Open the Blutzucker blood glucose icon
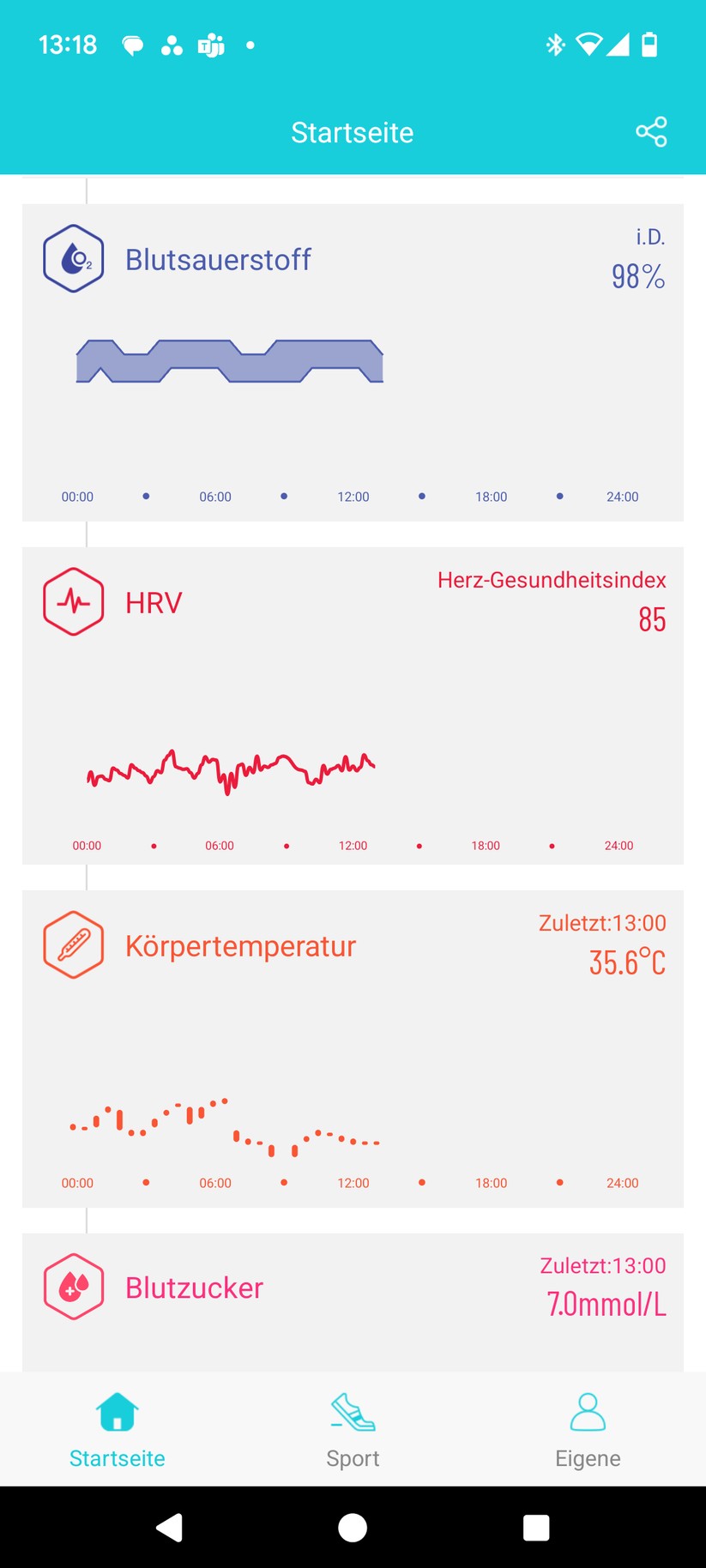 pos(73,1287)
